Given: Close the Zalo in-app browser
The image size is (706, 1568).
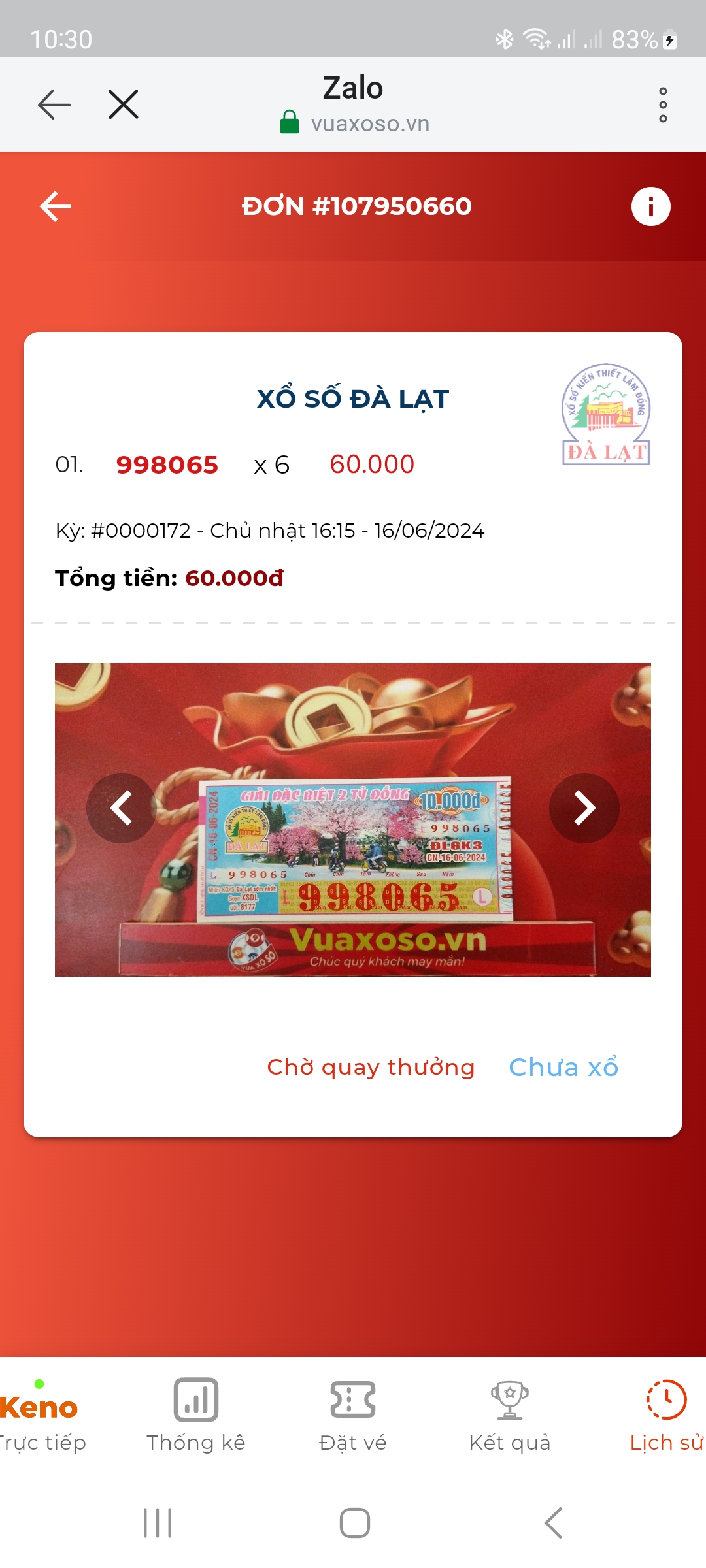Looking at the screenshot, I should point(124,105).
